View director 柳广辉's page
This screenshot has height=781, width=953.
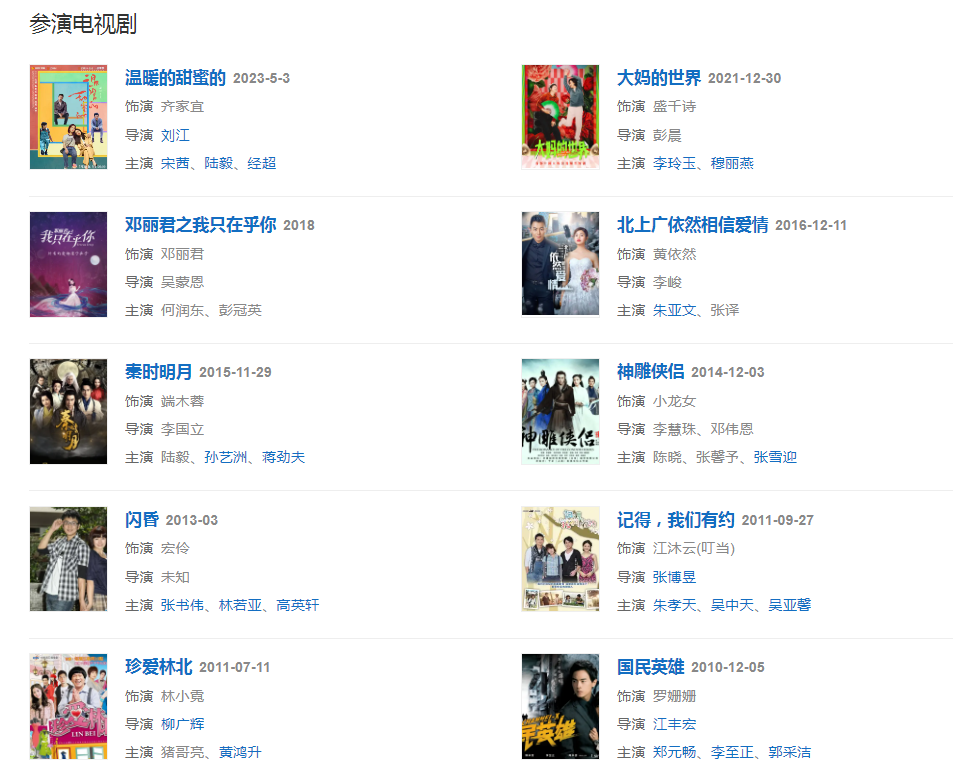(x=183, y=724)
